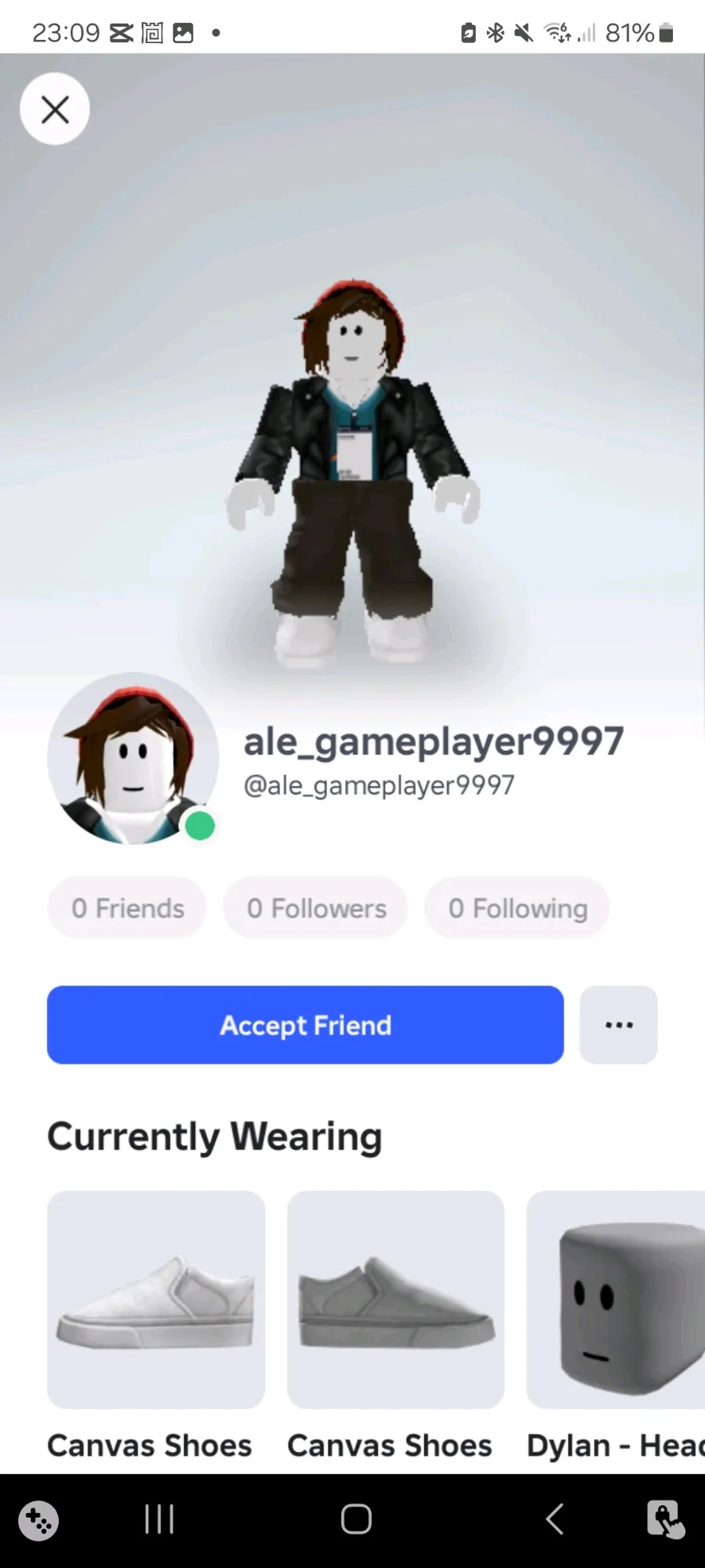705x1568 pixels.
Task: Accept the friend request
Action: click(305, 1024)
